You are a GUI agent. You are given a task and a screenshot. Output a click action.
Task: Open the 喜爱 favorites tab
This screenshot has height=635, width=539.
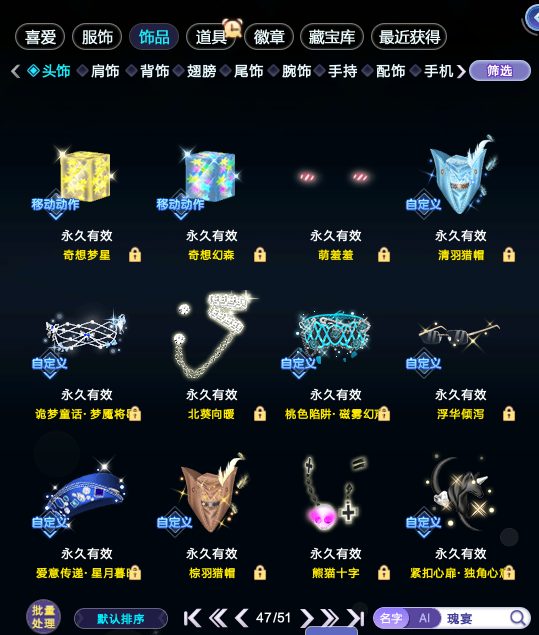pos(40,37)
